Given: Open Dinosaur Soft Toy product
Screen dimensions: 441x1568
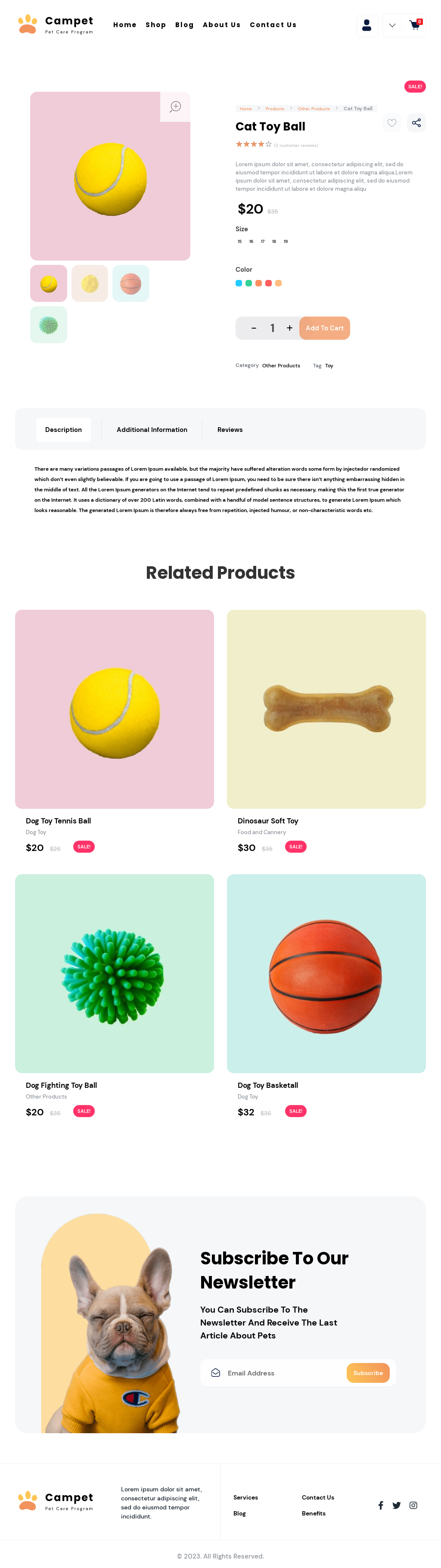Looking at the screenshot, I should click(x=326, y=709).
